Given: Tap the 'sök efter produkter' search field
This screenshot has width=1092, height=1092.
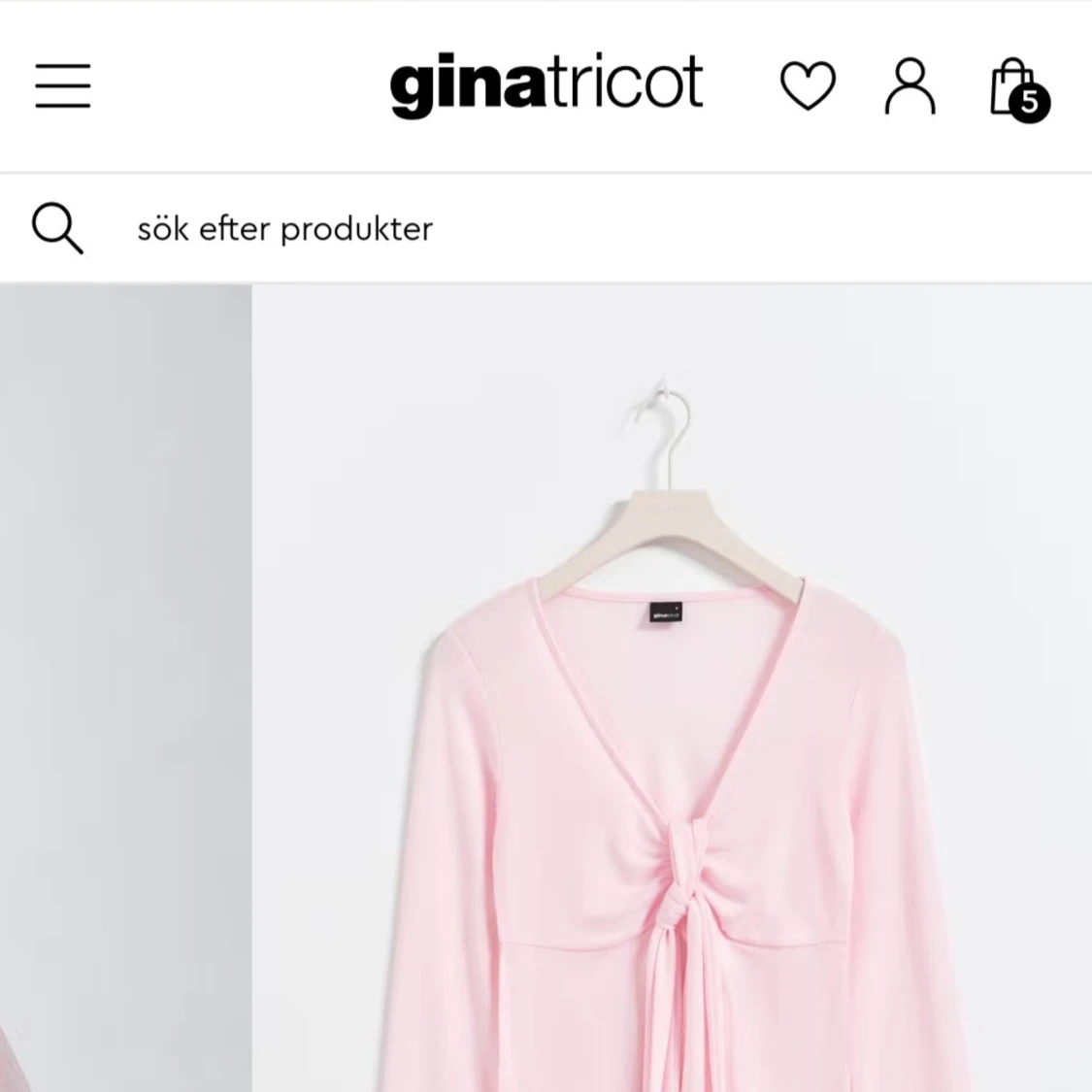Looking at the screenshot, I should pyautogui.click(x=284, y=229).
